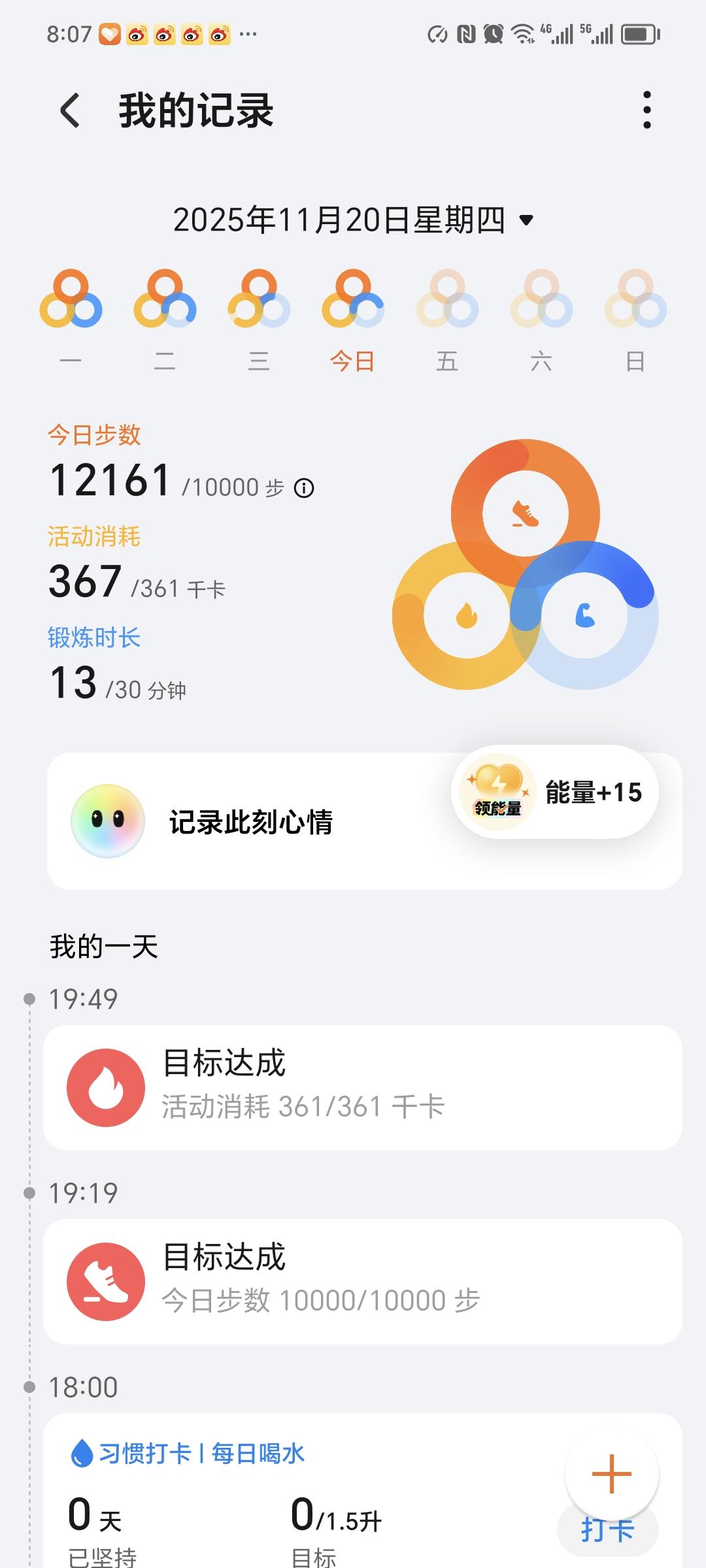This screenshot has height=1568, width=706.
Task: Select Sunday 日 tab in week row
Action: [635, 307]
